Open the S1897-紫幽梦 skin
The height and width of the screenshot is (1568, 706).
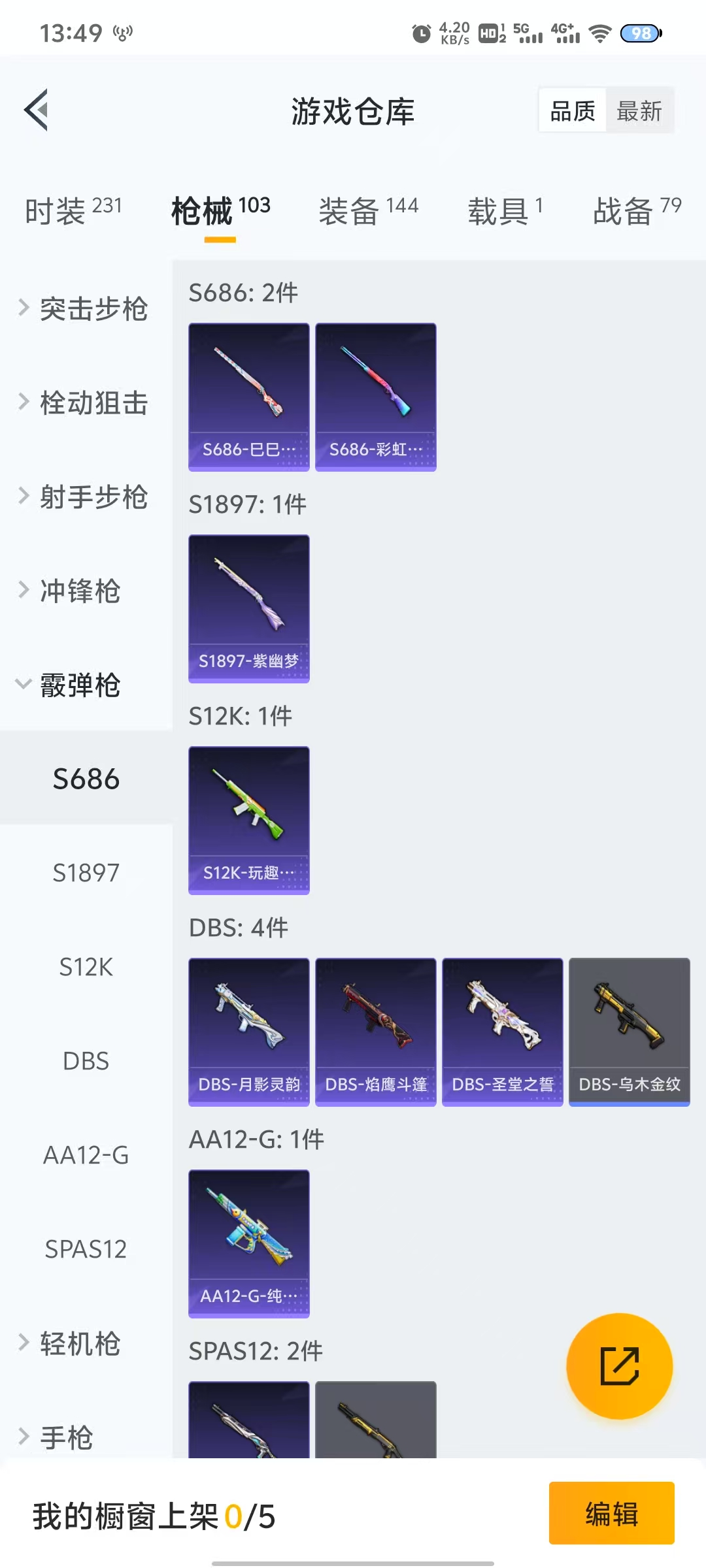pyautogui.click(x=248, y=608)
